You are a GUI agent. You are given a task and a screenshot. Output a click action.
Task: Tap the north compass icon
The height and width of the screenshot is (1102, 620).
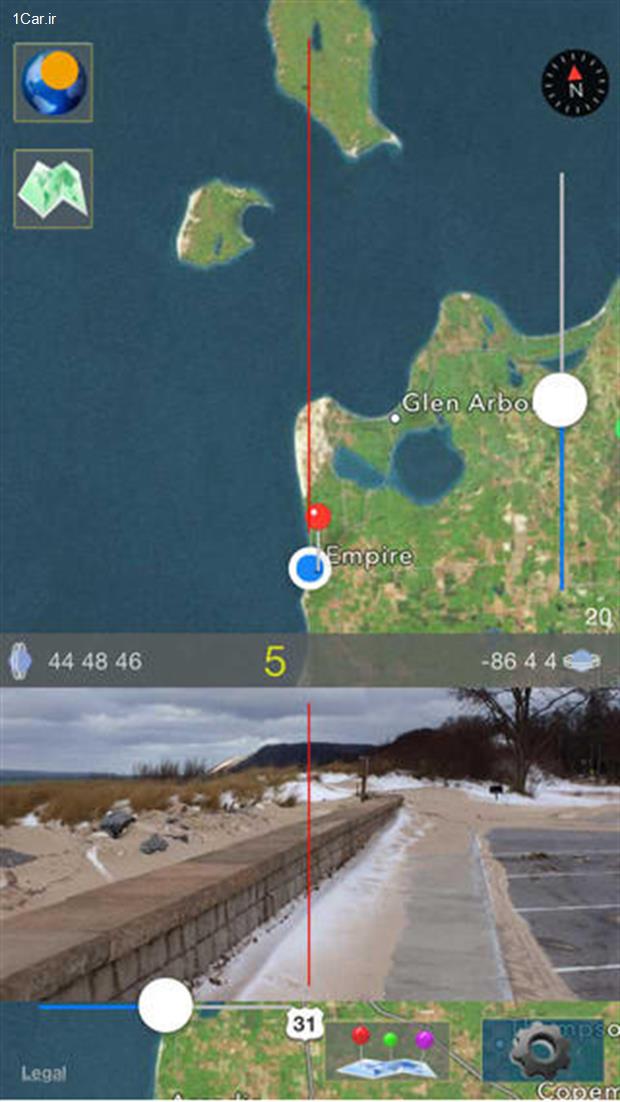tap(575, 83)
